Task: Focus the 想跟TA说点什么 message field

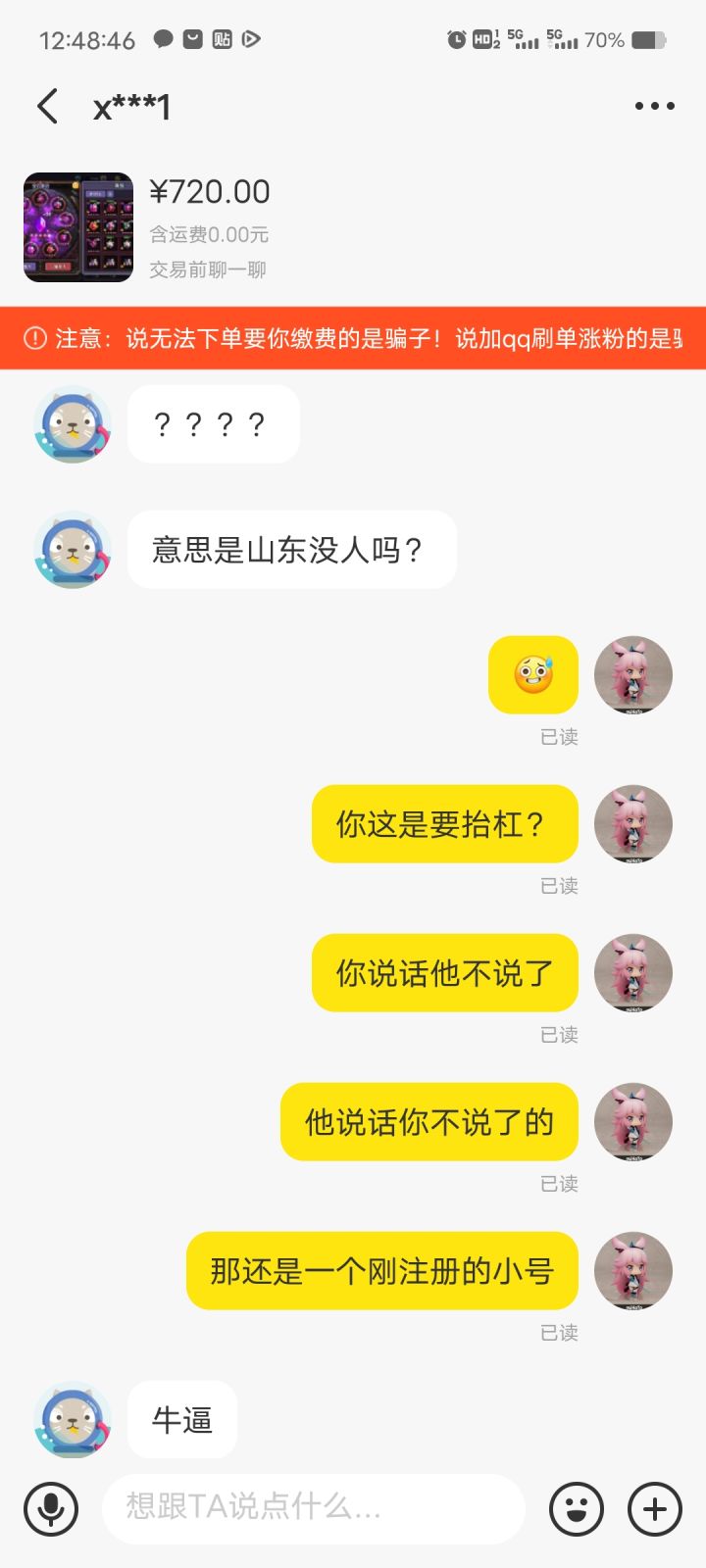Action: pos(314,1508)
